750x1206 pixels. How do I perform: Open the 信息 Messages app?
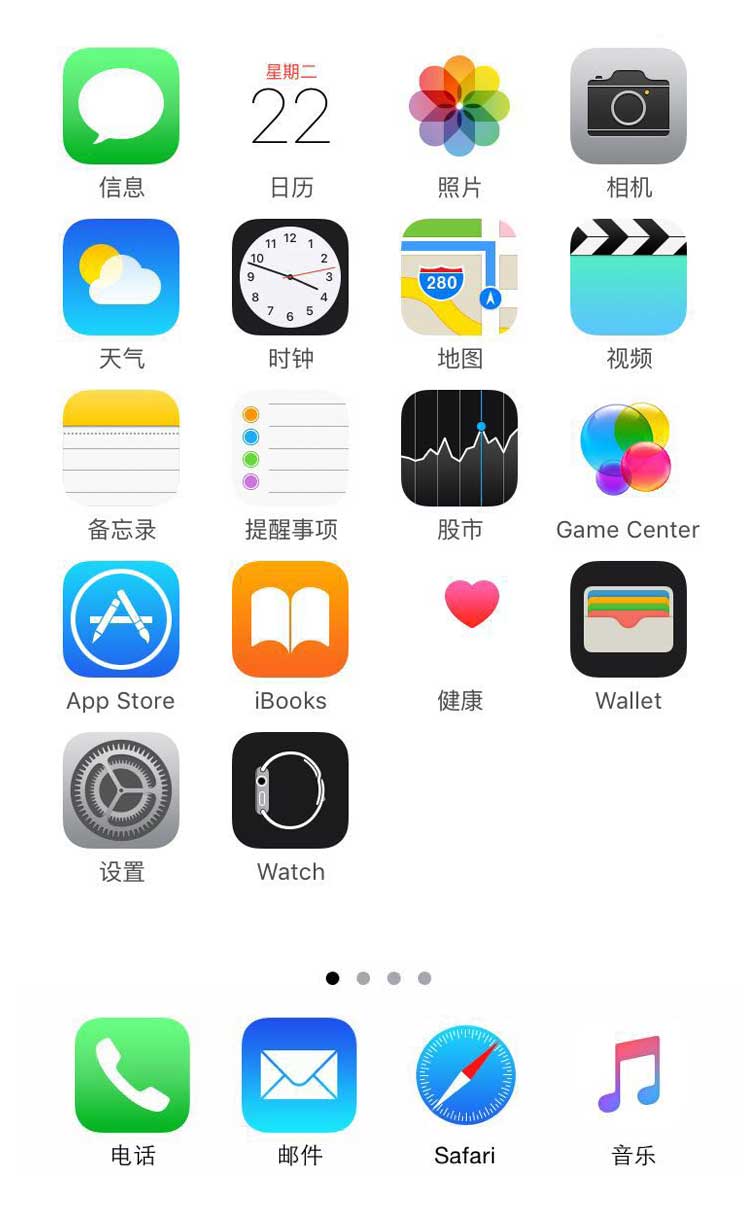(x=121, y=106)
